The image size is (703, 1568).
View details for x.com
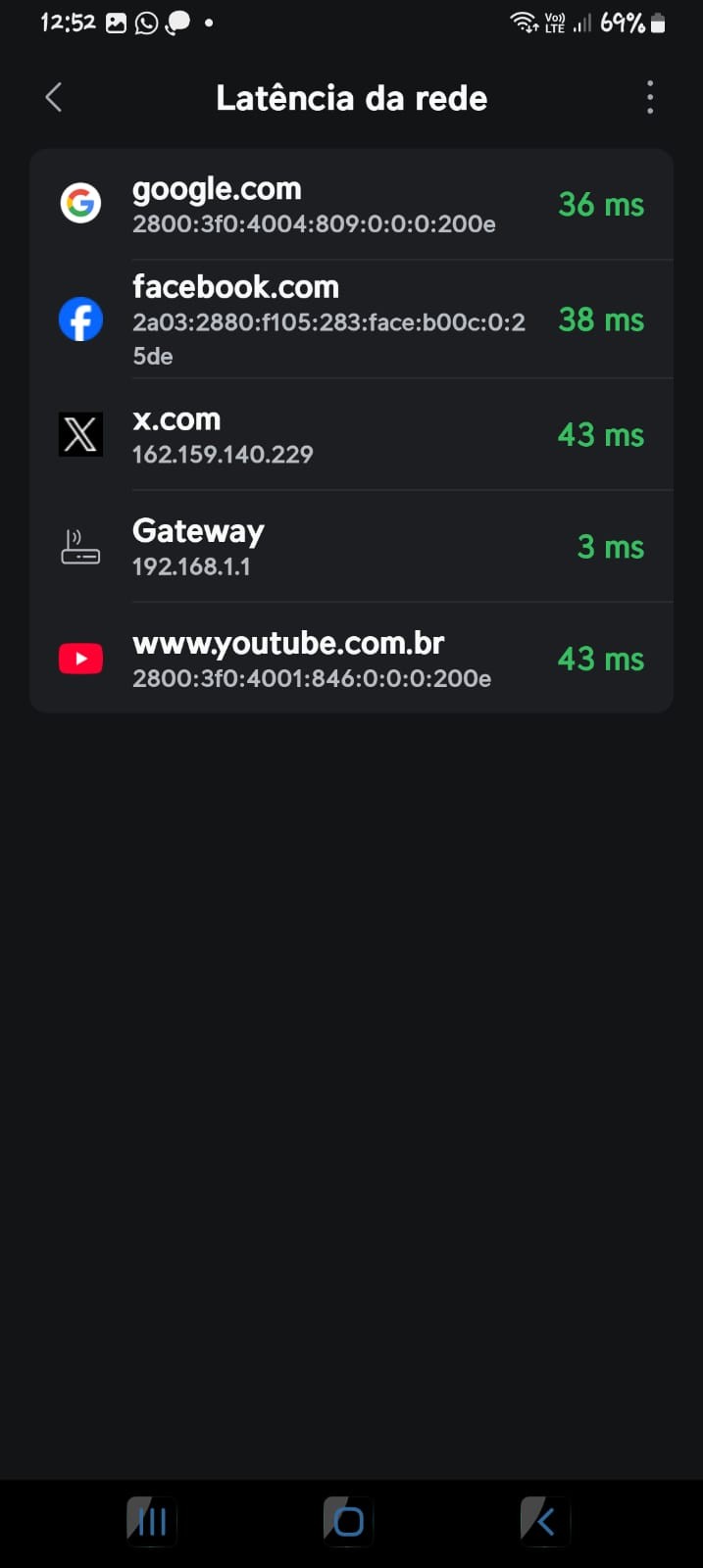351,434
